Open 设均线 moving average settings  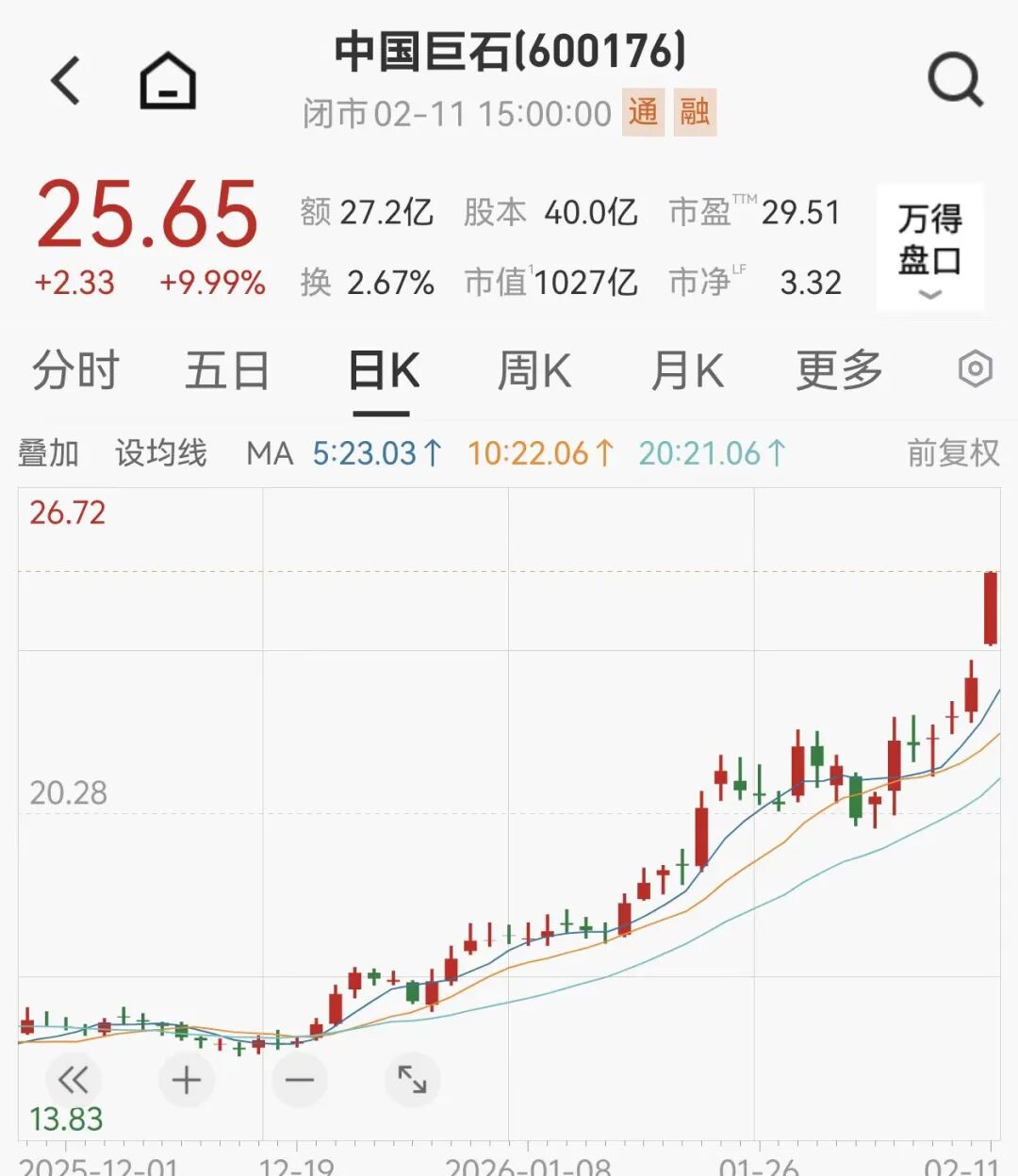[160, 453]
